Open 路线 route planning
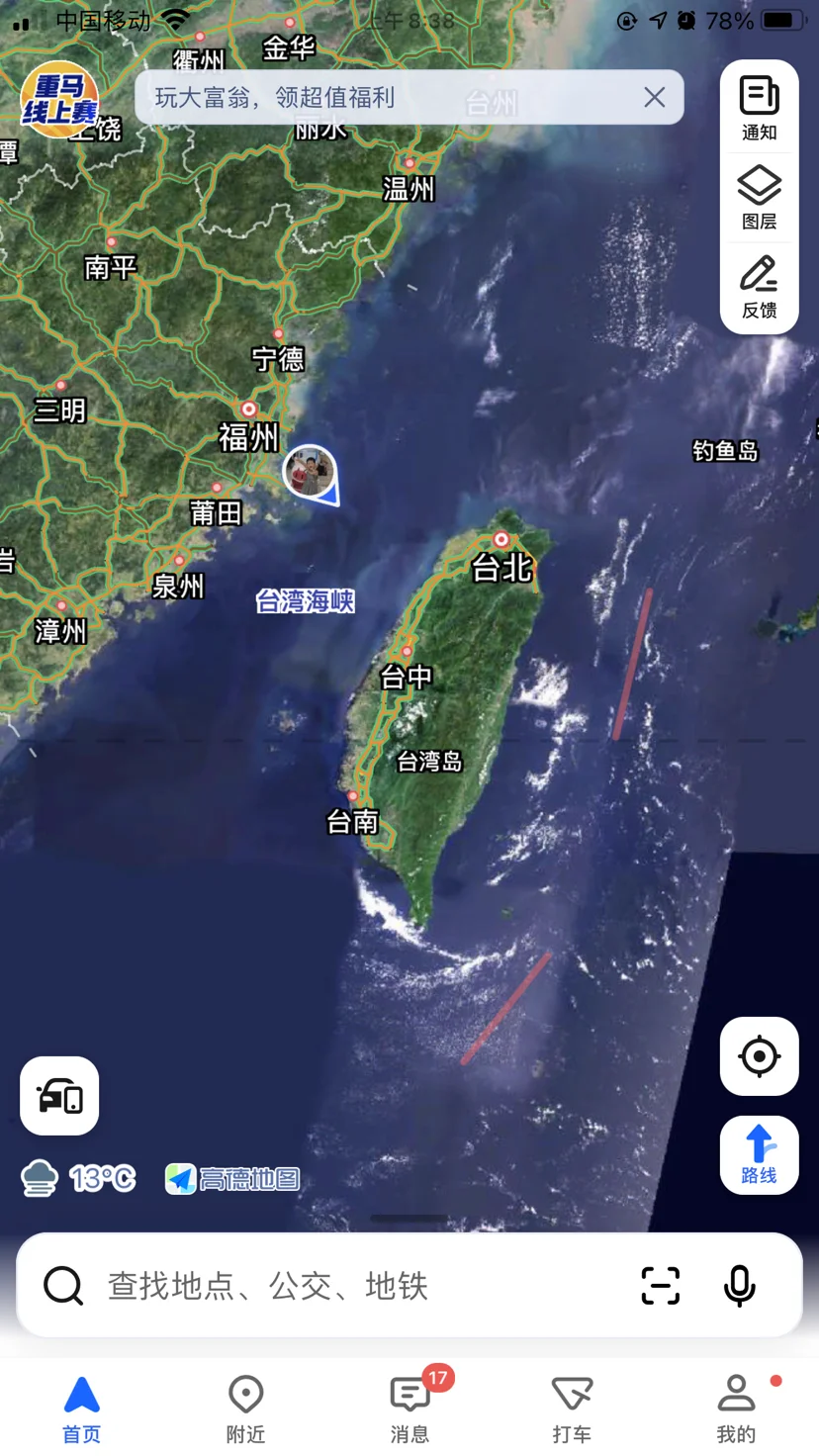The image size is (819, 1456). [760, 1155]
